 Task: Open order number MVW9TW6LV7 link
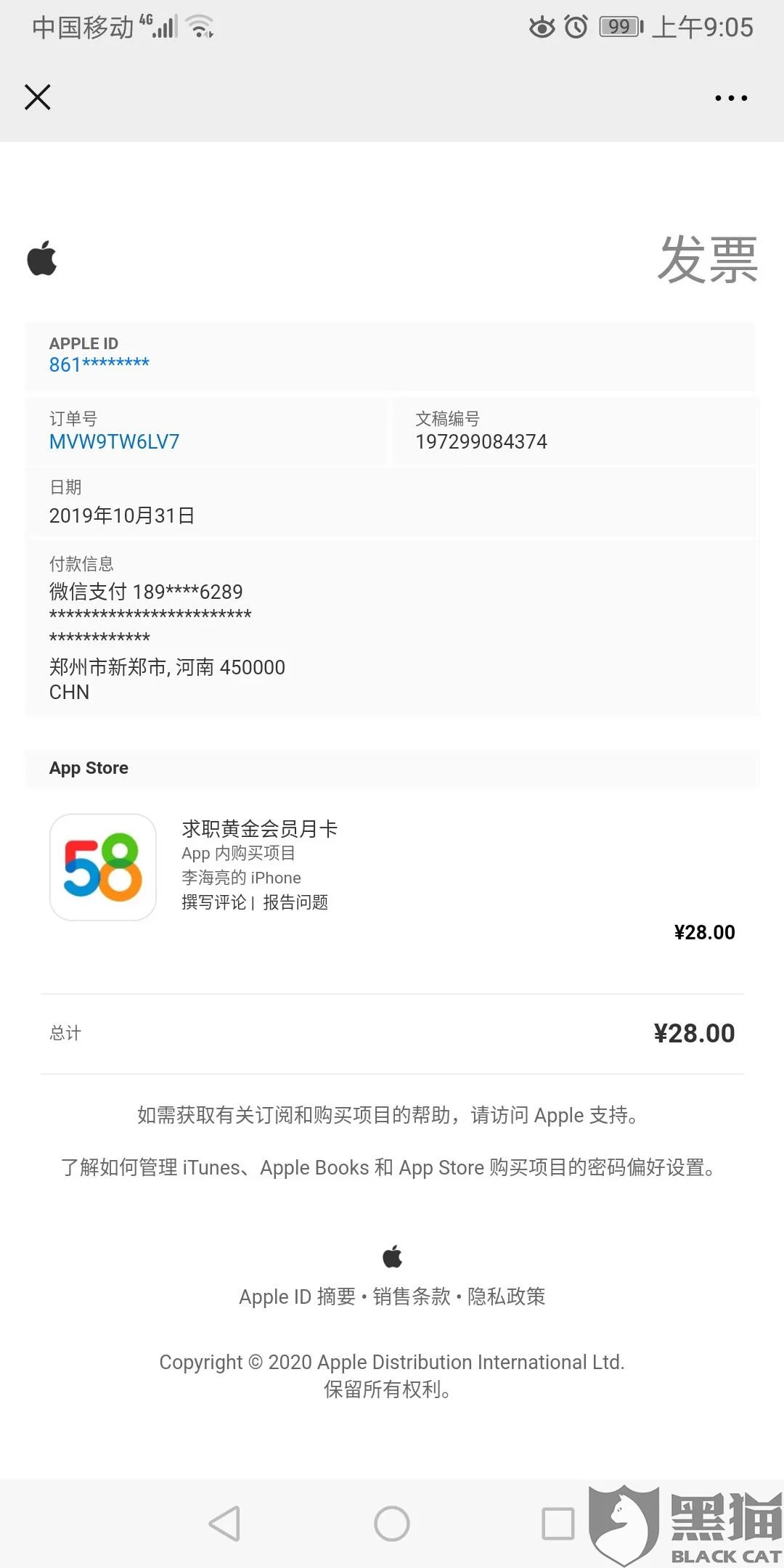(114, 442)
